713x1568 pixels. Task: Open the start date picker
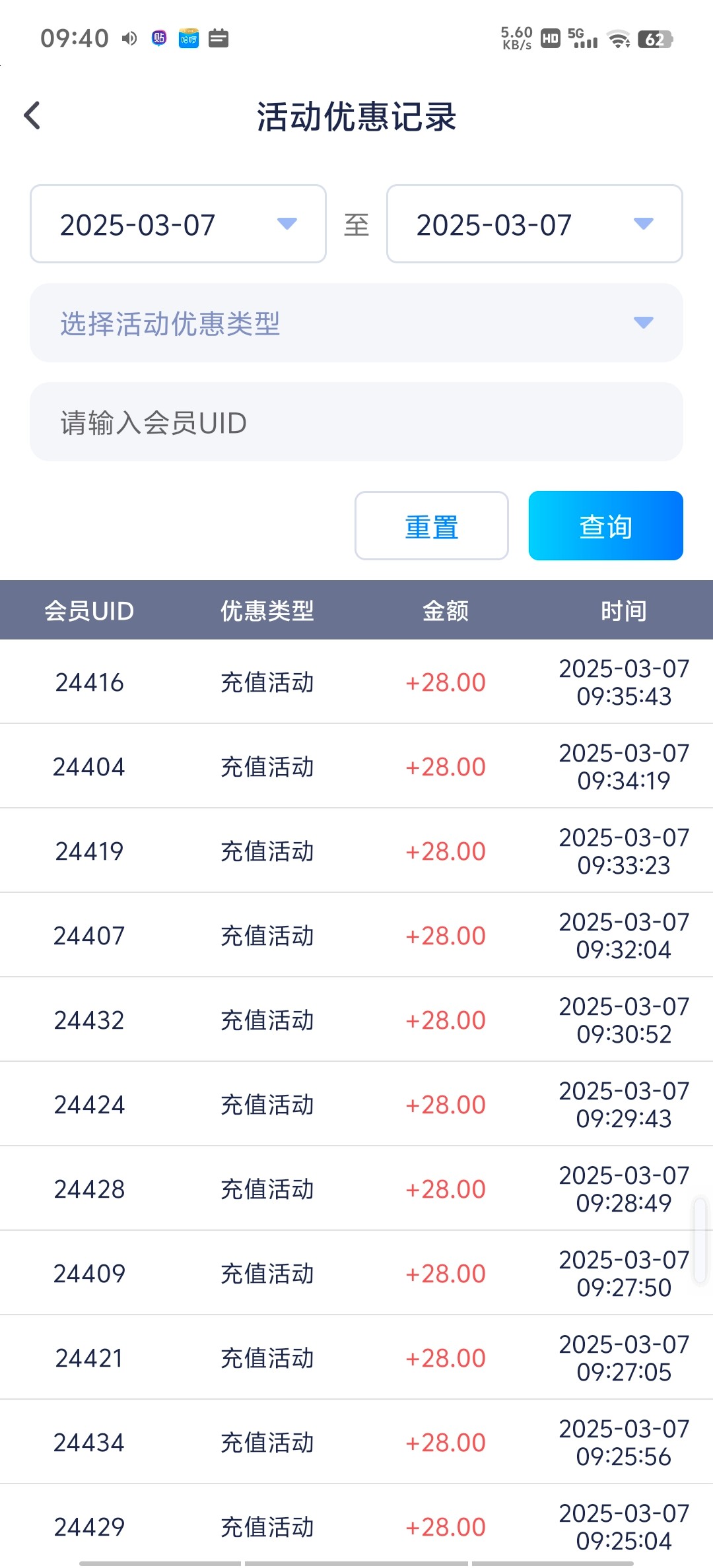[x=178, y=224]
